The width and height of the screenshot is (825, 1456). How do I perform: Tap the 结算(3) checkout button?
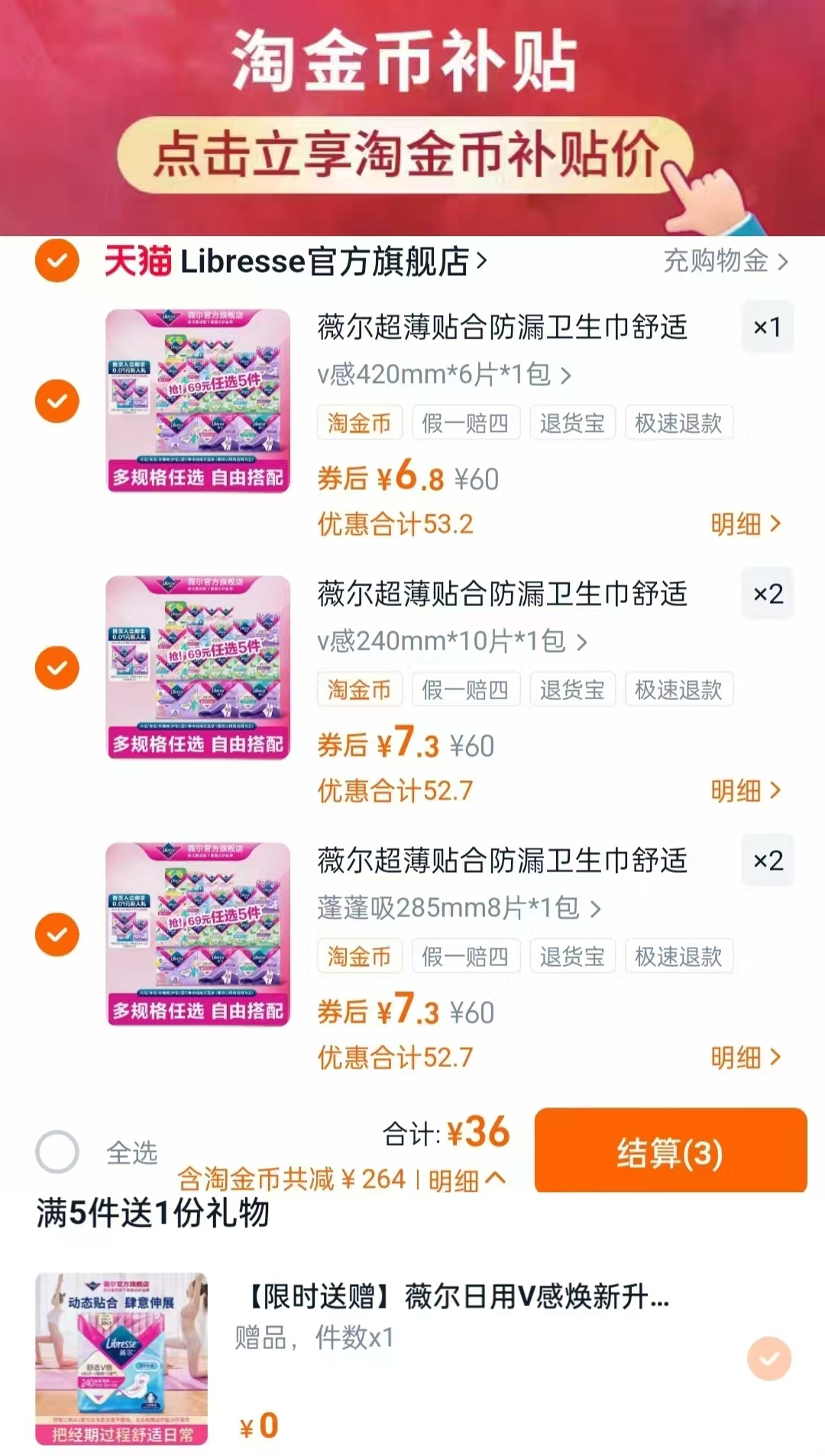671,1150
